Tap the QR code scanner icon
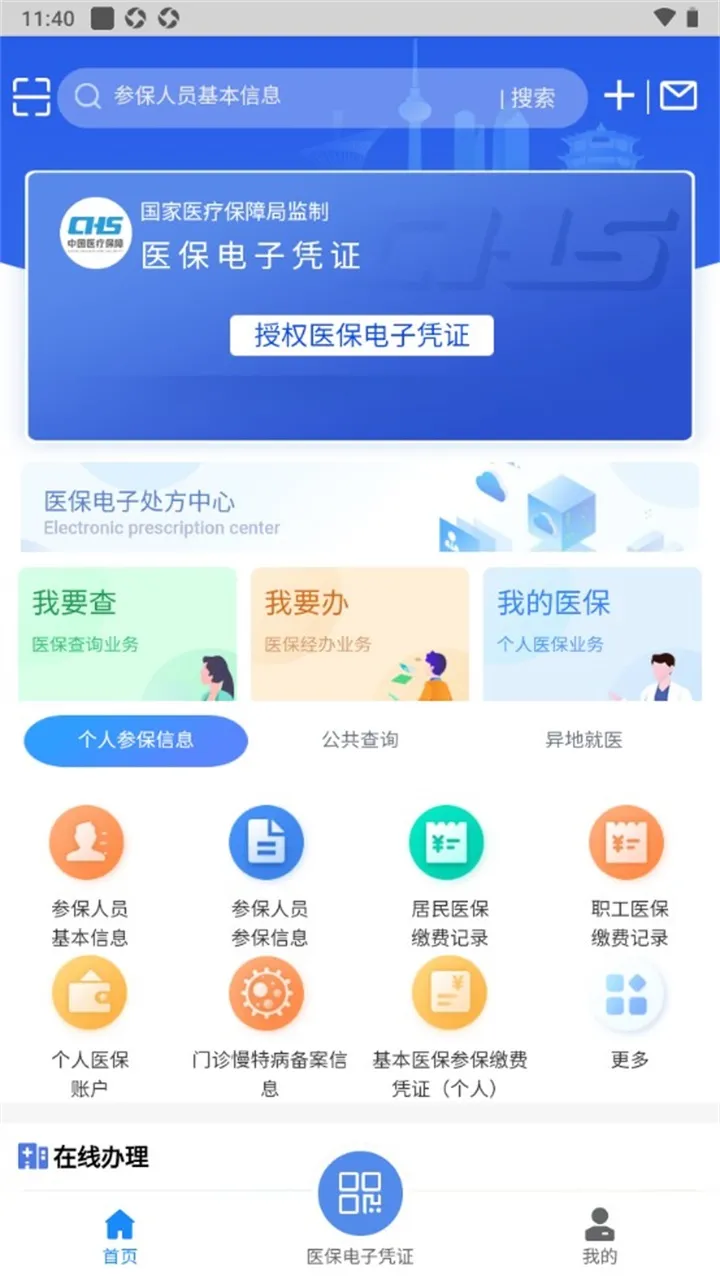This screenshot has width=720, height=1280. pyautogui.click(x=31, y=97)
